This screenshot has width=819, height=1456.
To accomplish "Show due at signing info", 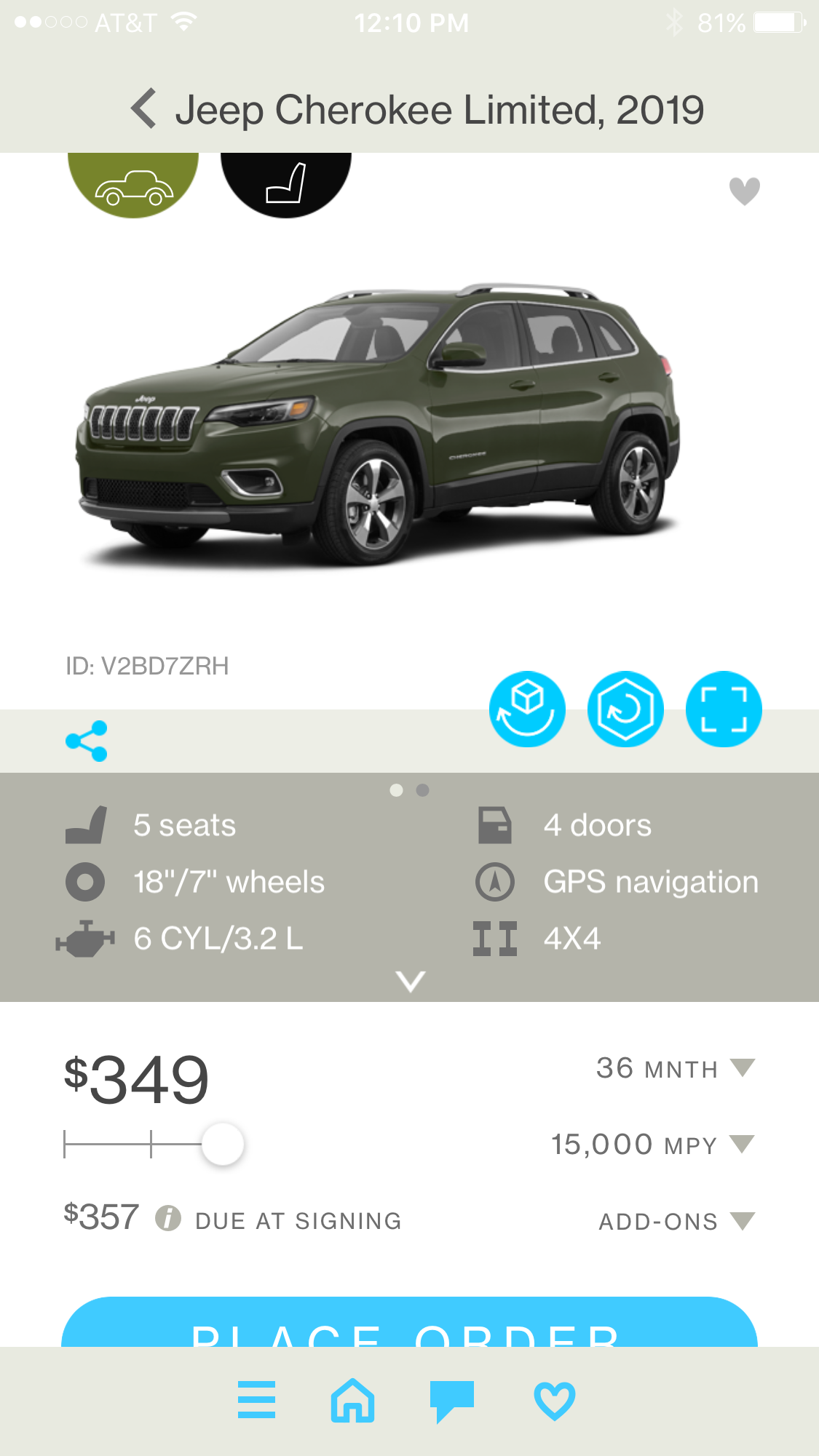I will pyautogui.click(x=168, y=1217).
